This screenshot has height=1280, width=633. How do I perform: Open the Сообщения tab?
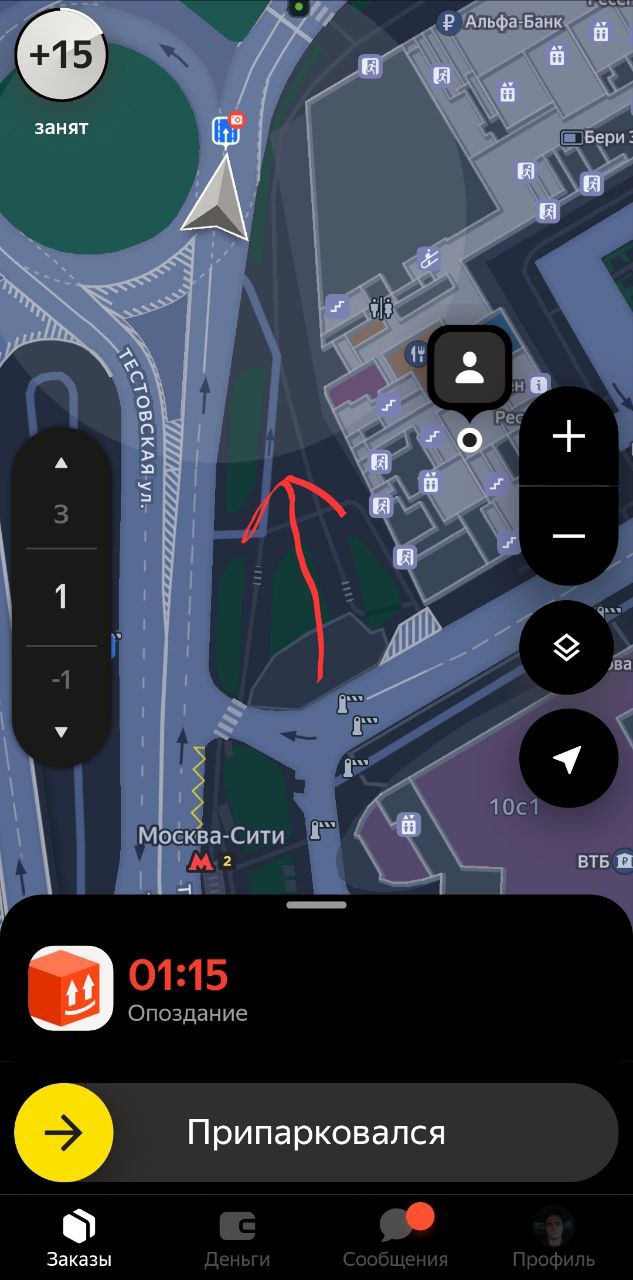coord(395,1238)
